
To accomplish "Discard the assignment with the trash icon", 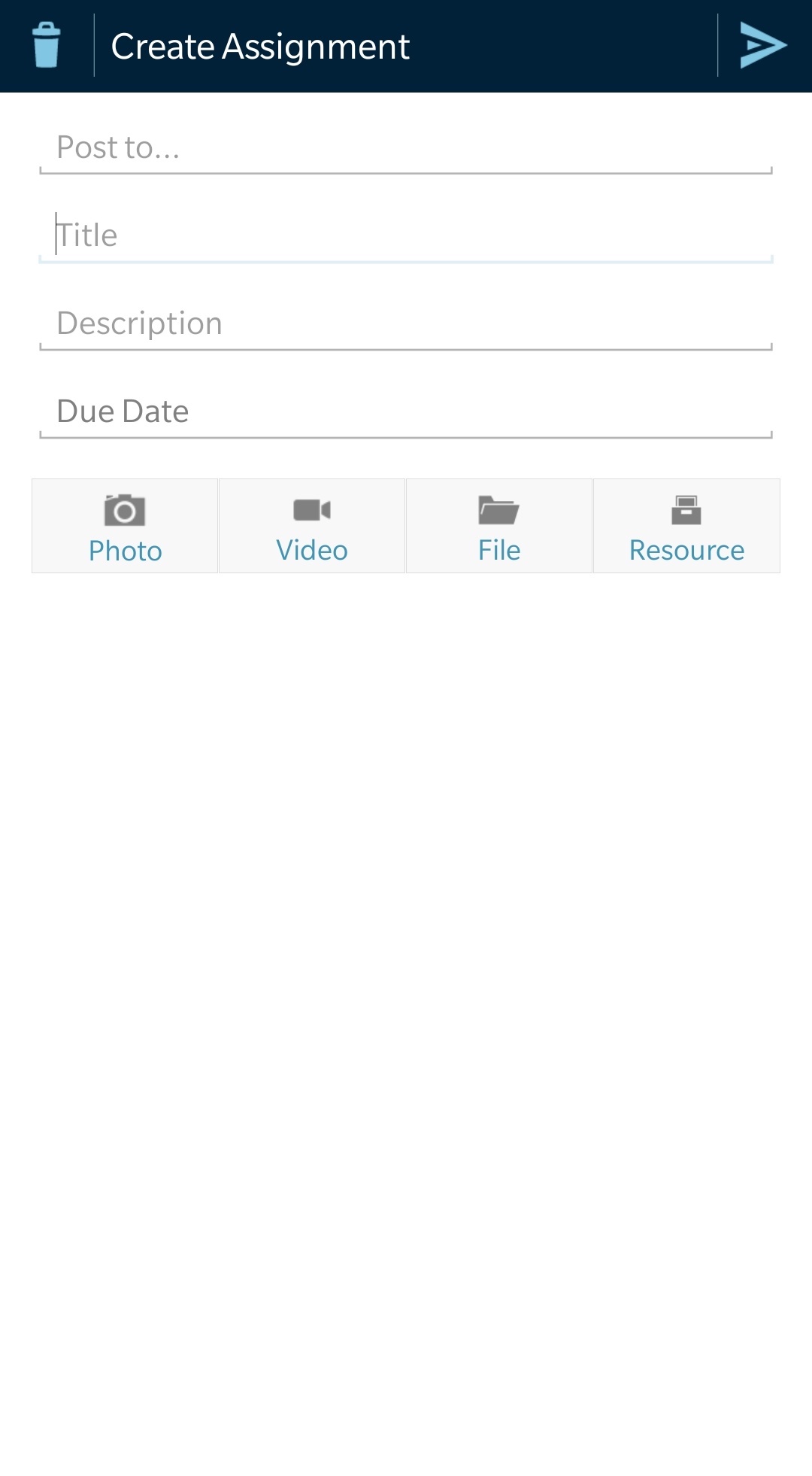I will [47, 46].
